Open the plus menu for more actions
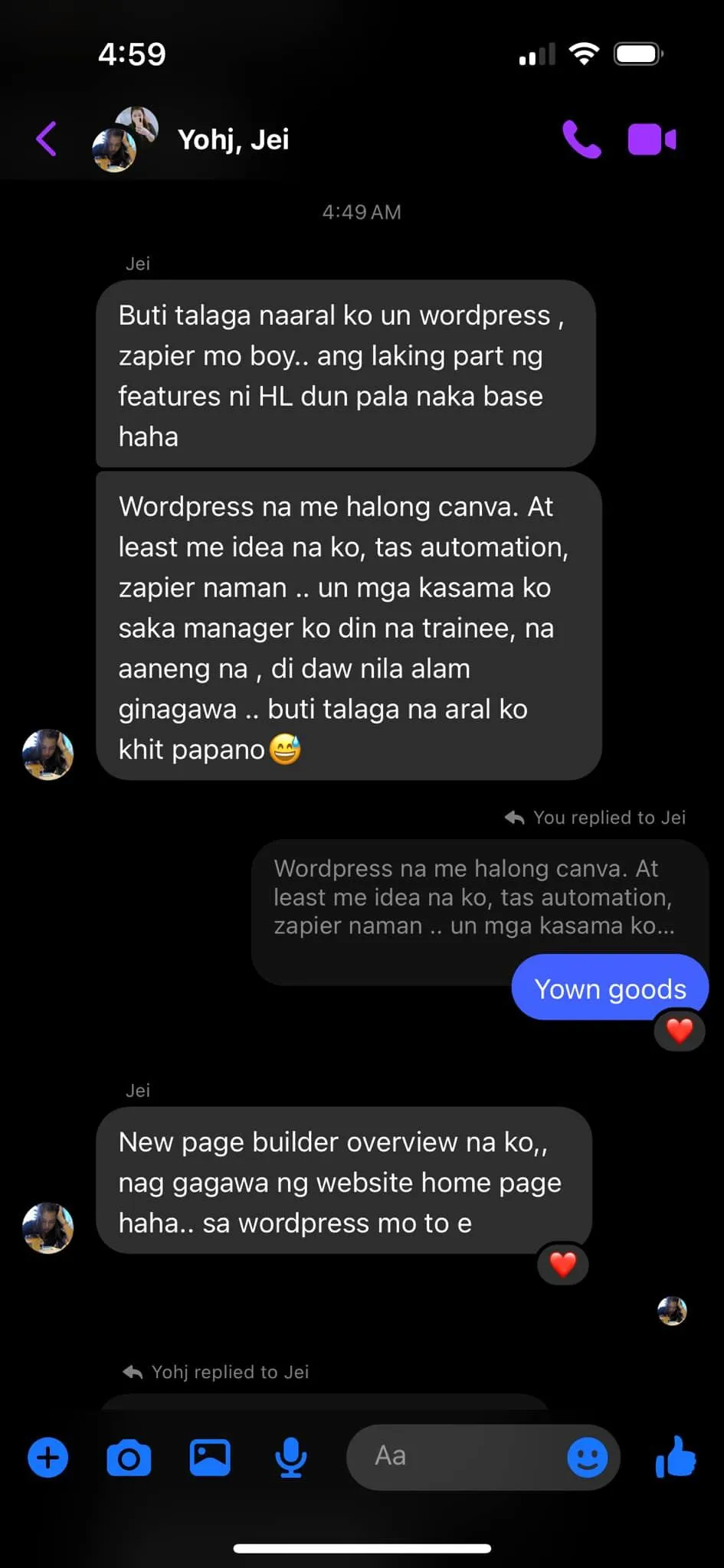 pos(48,1457)
